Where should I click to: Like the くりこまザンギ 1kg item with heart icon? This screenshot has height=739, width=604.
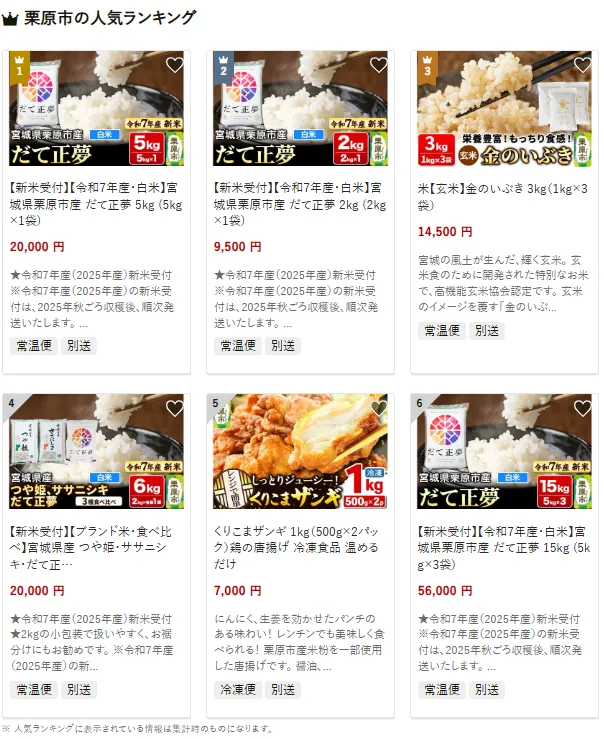pyautogui.click(x=378, y=408)
